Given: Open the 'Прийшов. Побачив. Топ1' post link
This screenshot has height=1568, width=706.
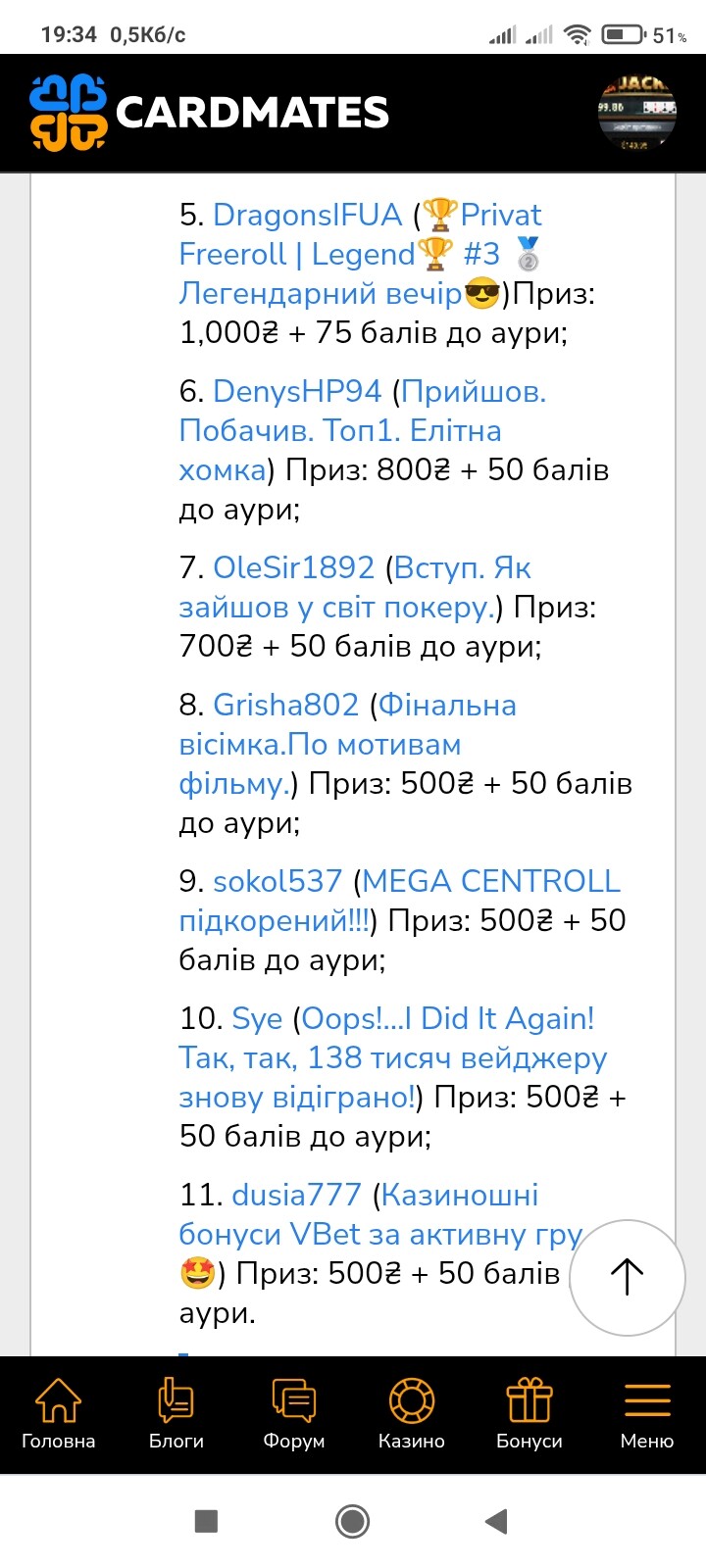Looking at the screenshot, I should point(362,430).
